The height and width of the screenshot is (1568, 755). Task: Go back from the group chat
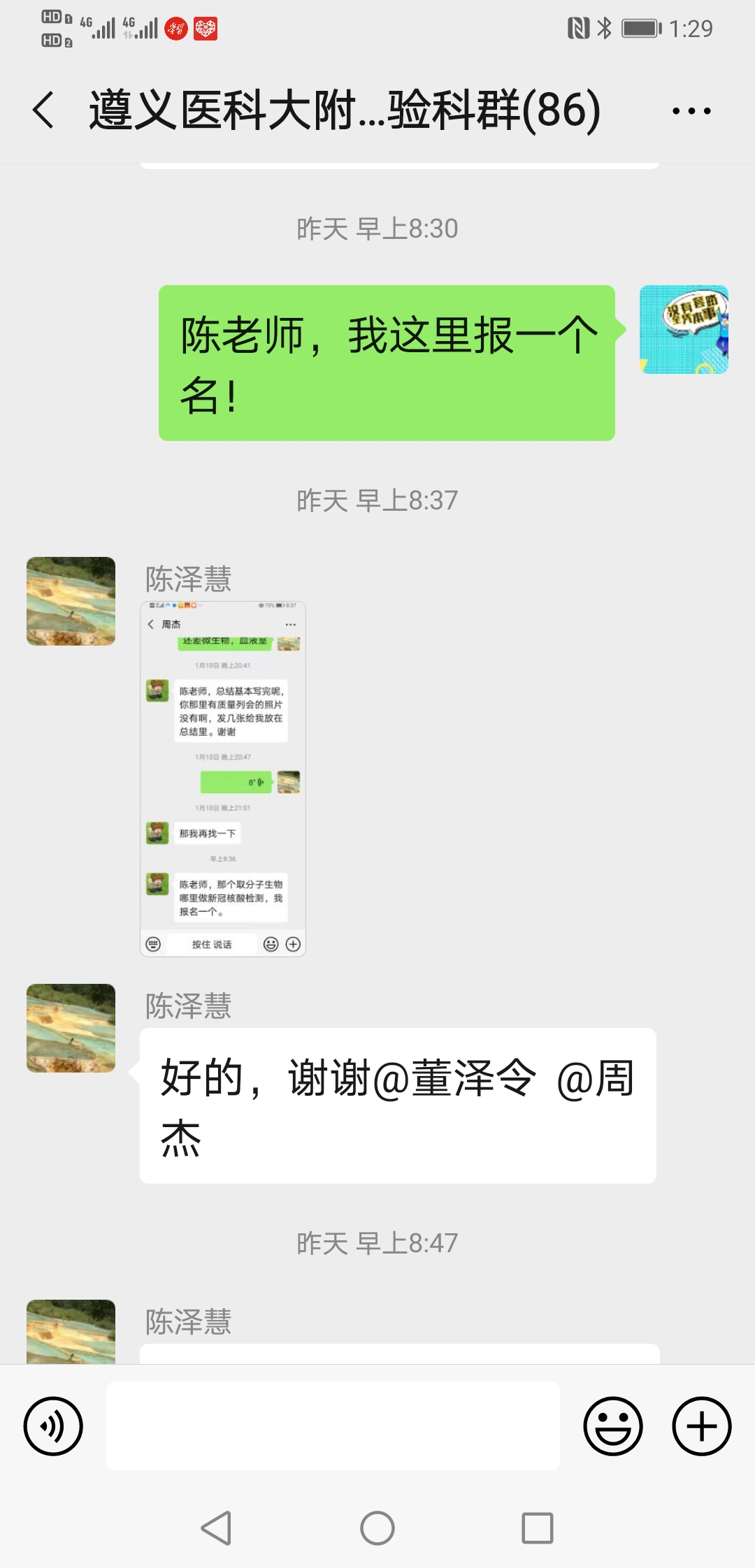point(43,110)
